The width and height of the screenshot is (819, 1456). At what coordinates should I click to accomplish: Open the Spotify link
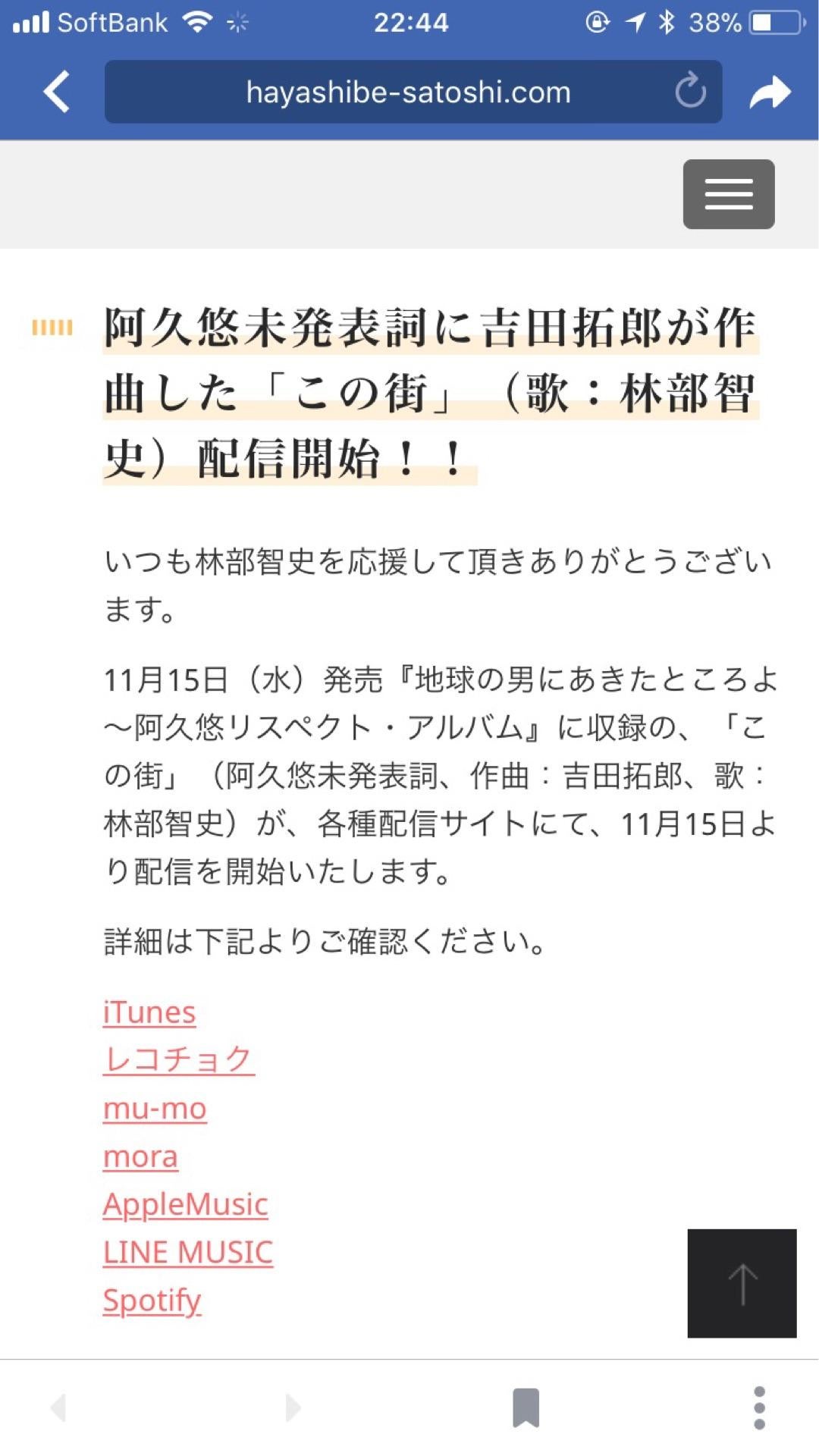tap(151, 1299)
